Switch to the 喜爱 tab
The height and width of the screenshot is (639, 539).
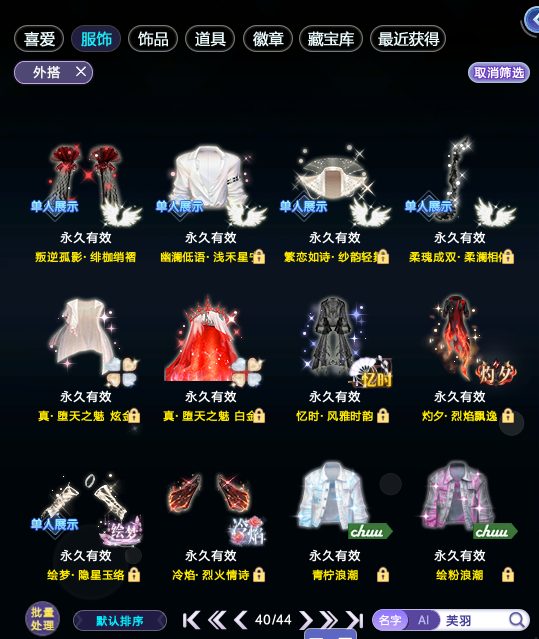(x=39, y=39)
